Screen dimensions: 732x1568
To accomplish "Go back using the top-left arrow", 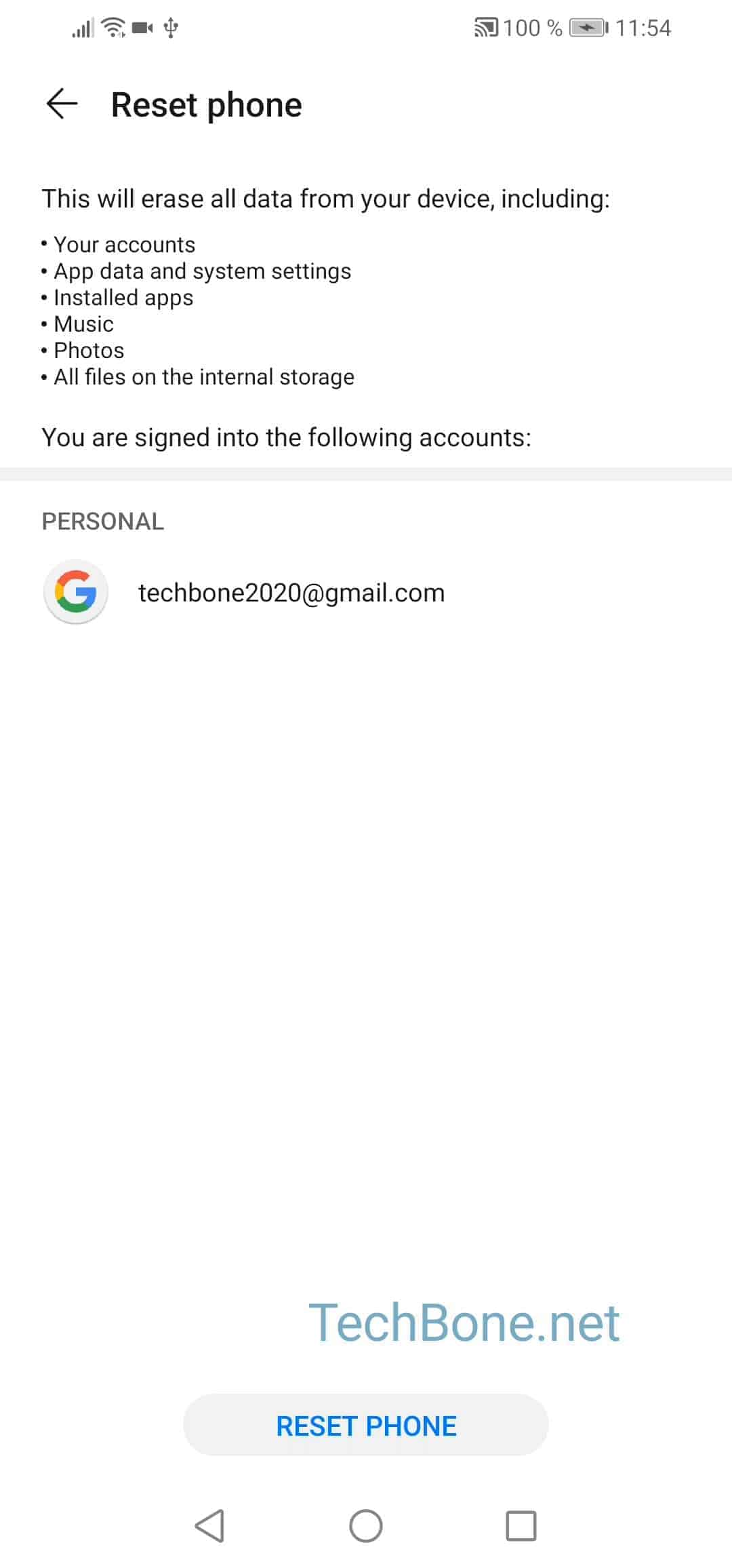I will pos(62,104).
